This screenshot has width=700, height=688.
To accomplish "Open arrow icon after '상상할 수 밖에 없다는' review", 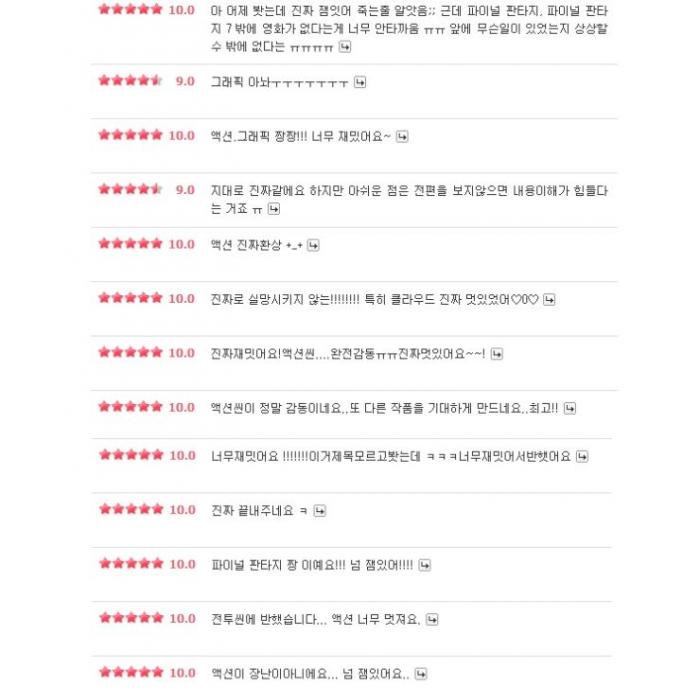I will coord(345,47).
